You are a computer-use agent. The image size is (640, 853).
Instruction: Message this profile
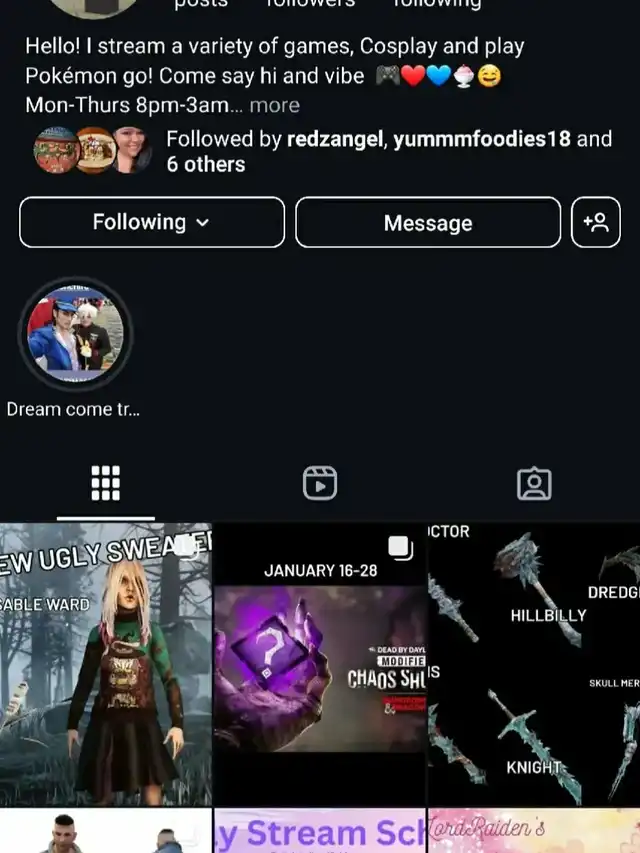click(428, 222)
